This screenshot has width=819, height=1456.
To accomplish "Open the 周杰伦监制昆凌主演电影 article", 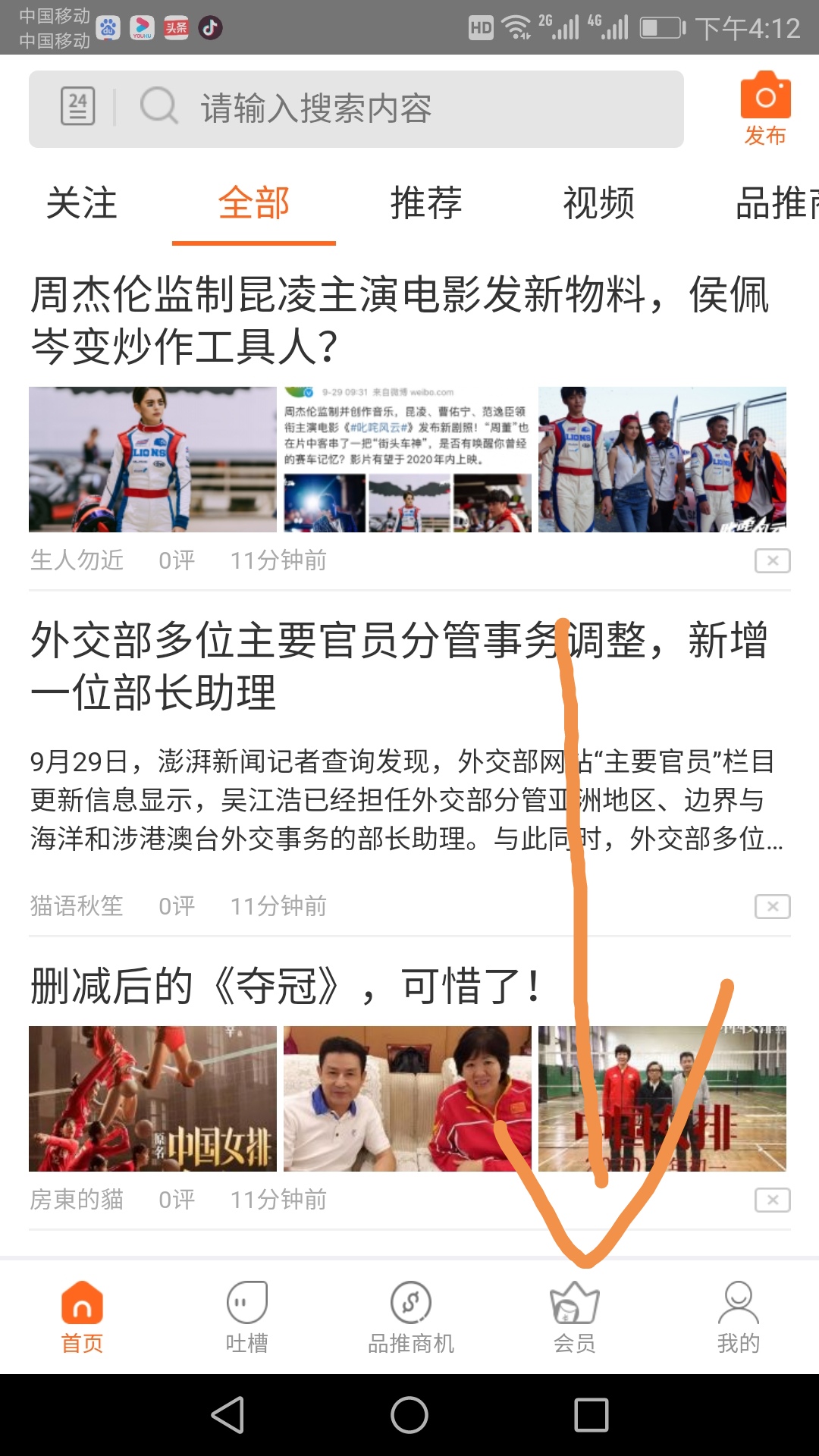I will [x=399, y=319].
